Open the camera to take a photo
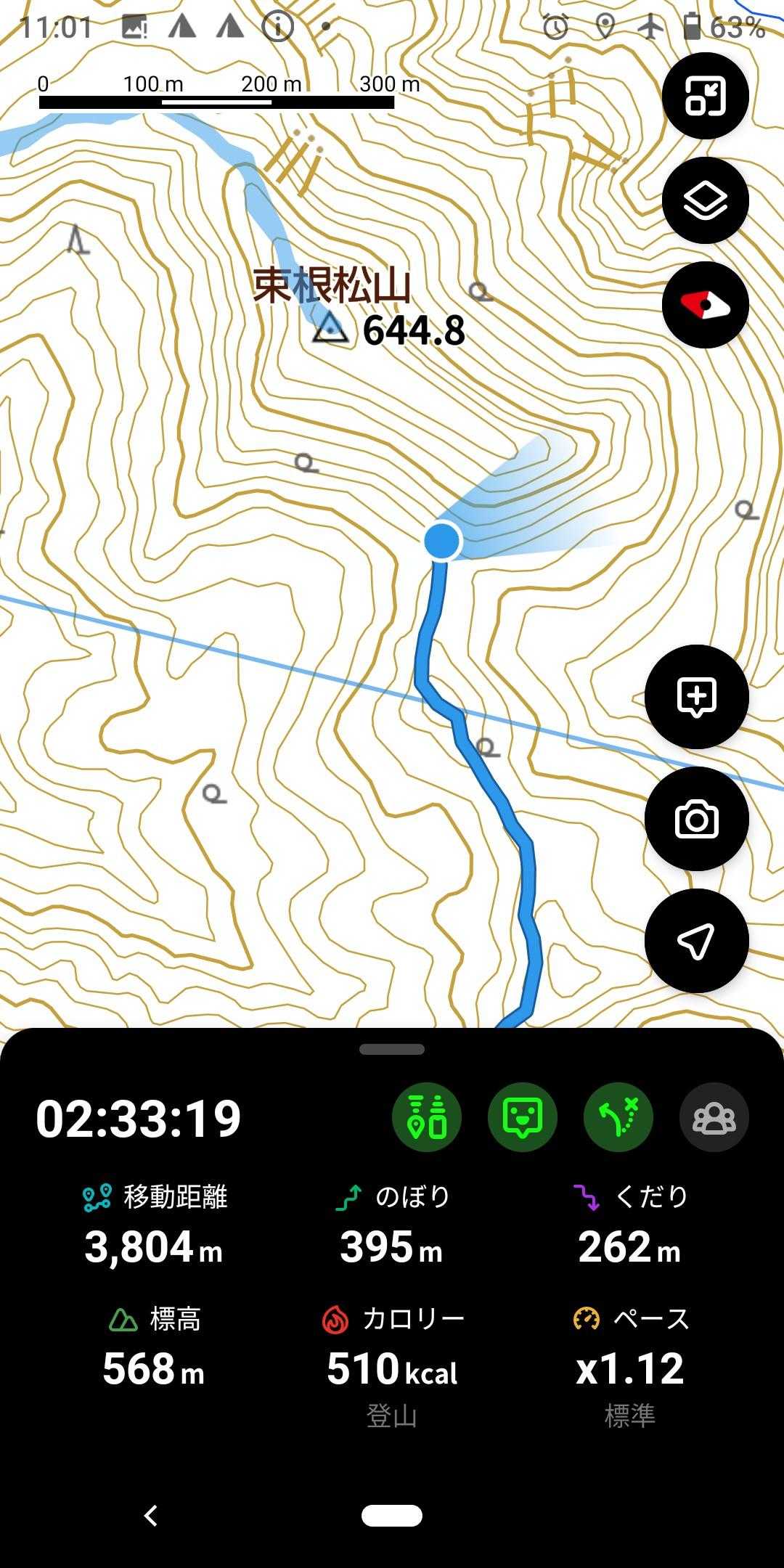Image resolution: width=784 pixels, height=1568 pixels. 696,819
